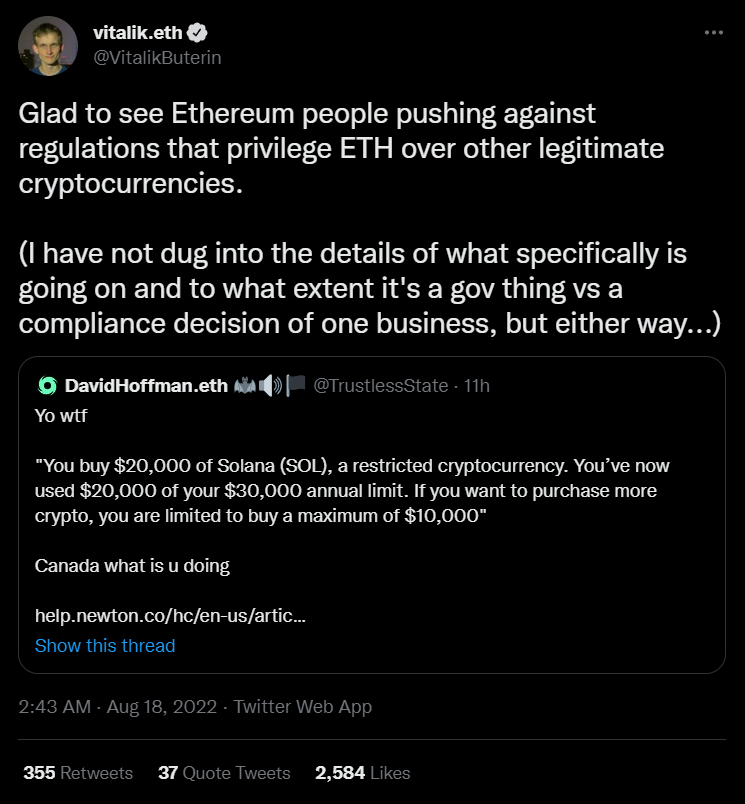
Task: Open the @VitalikButerin profile handle
Action: tap(157, 57)
